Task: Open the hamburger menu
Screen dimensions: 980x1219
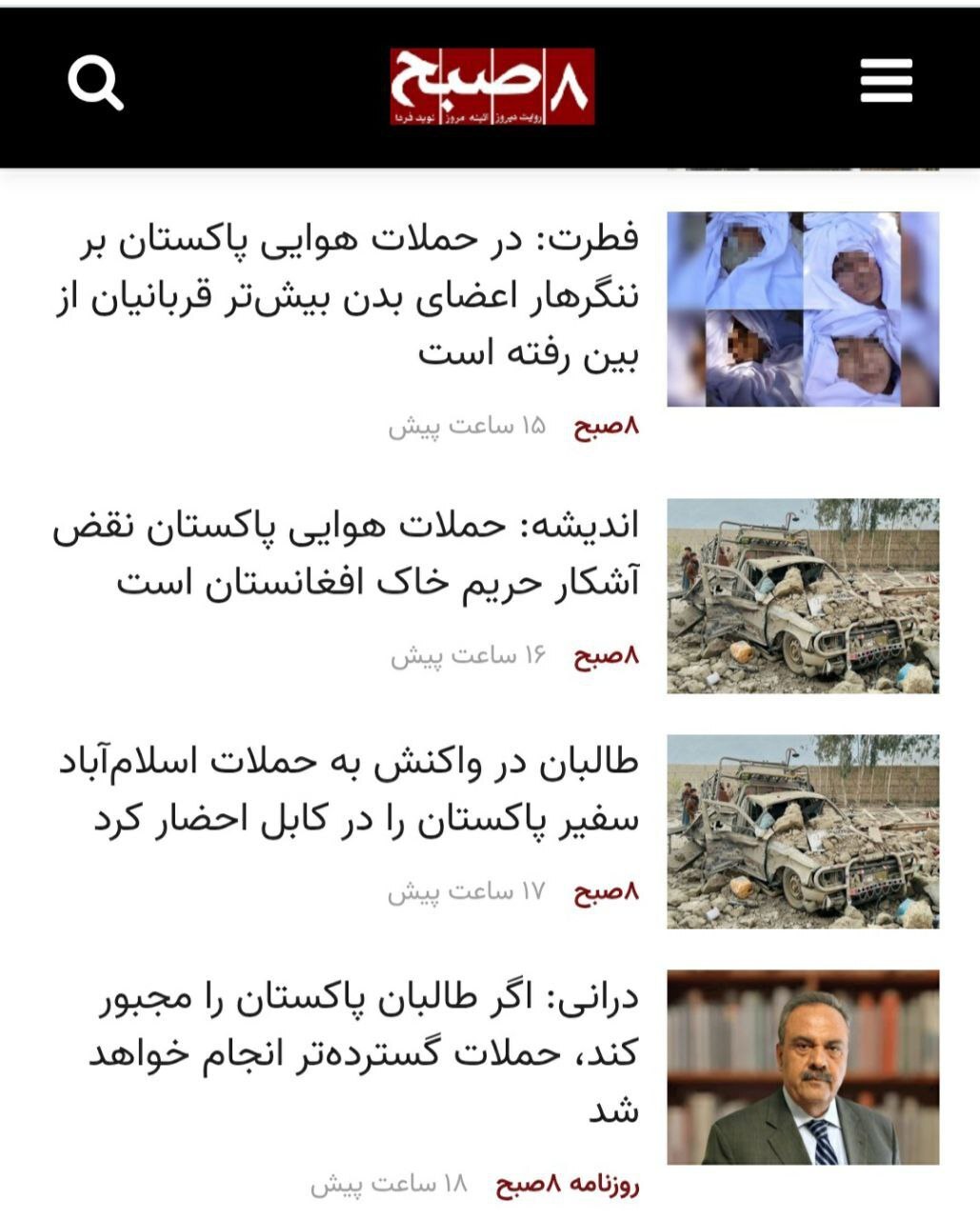Action: tap(886, 81)
